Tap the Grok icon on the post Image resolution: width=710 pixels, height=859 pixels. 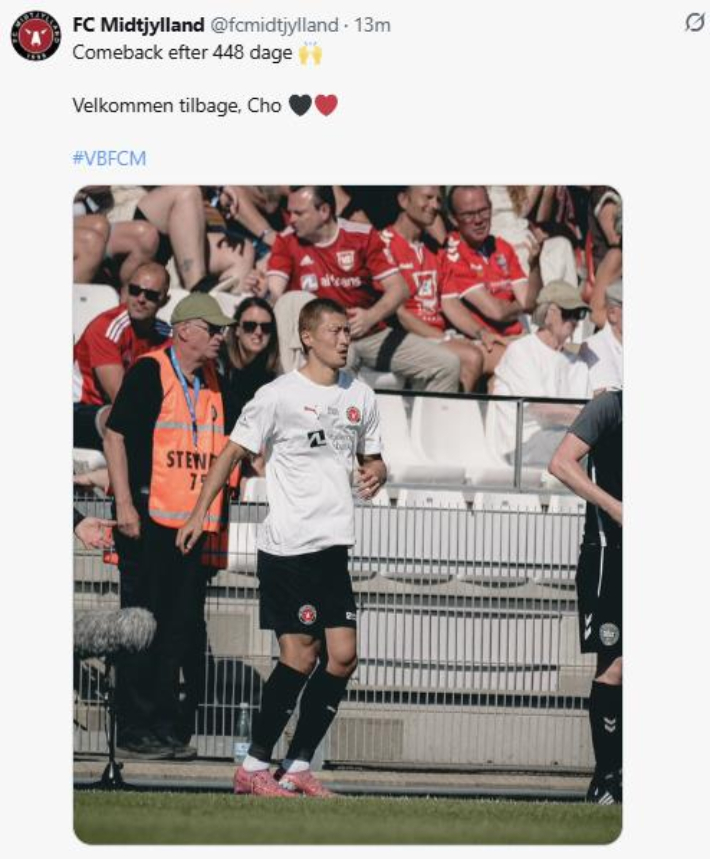click(x=693, y=23)
